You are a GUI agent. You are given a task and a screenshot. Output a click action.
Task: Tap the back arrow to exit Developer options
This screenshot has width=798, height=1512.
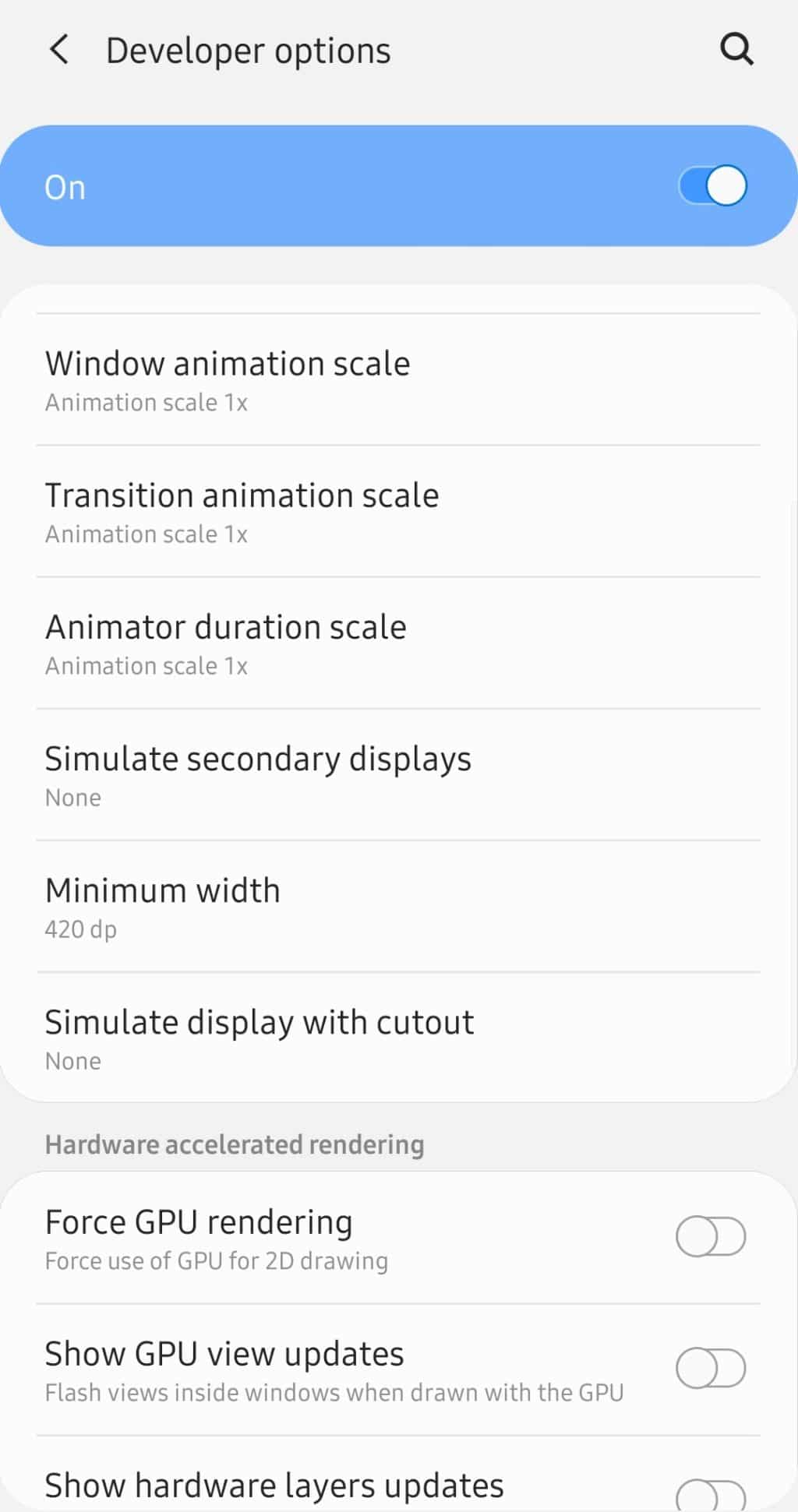click(x=61, y=49)
